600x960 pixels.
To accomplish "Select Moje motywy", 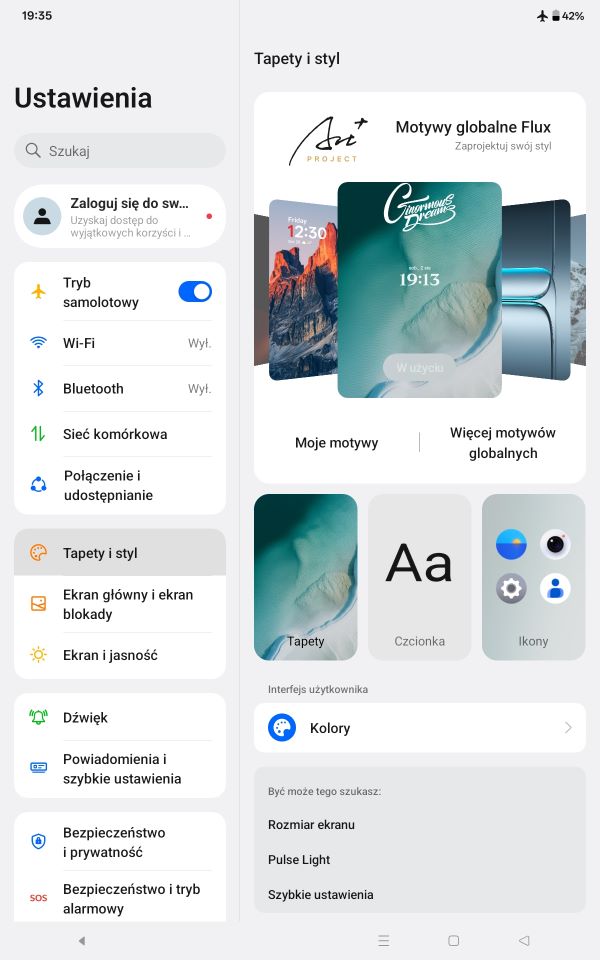I will 337,443.
